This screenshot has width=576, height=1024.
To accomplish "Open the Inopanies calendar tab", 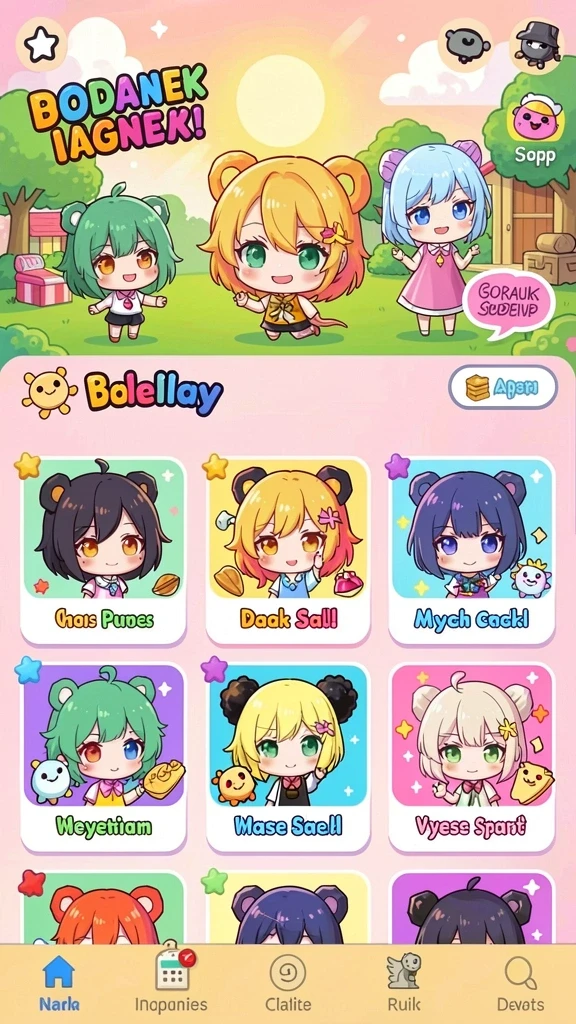I will pos(171,983).
